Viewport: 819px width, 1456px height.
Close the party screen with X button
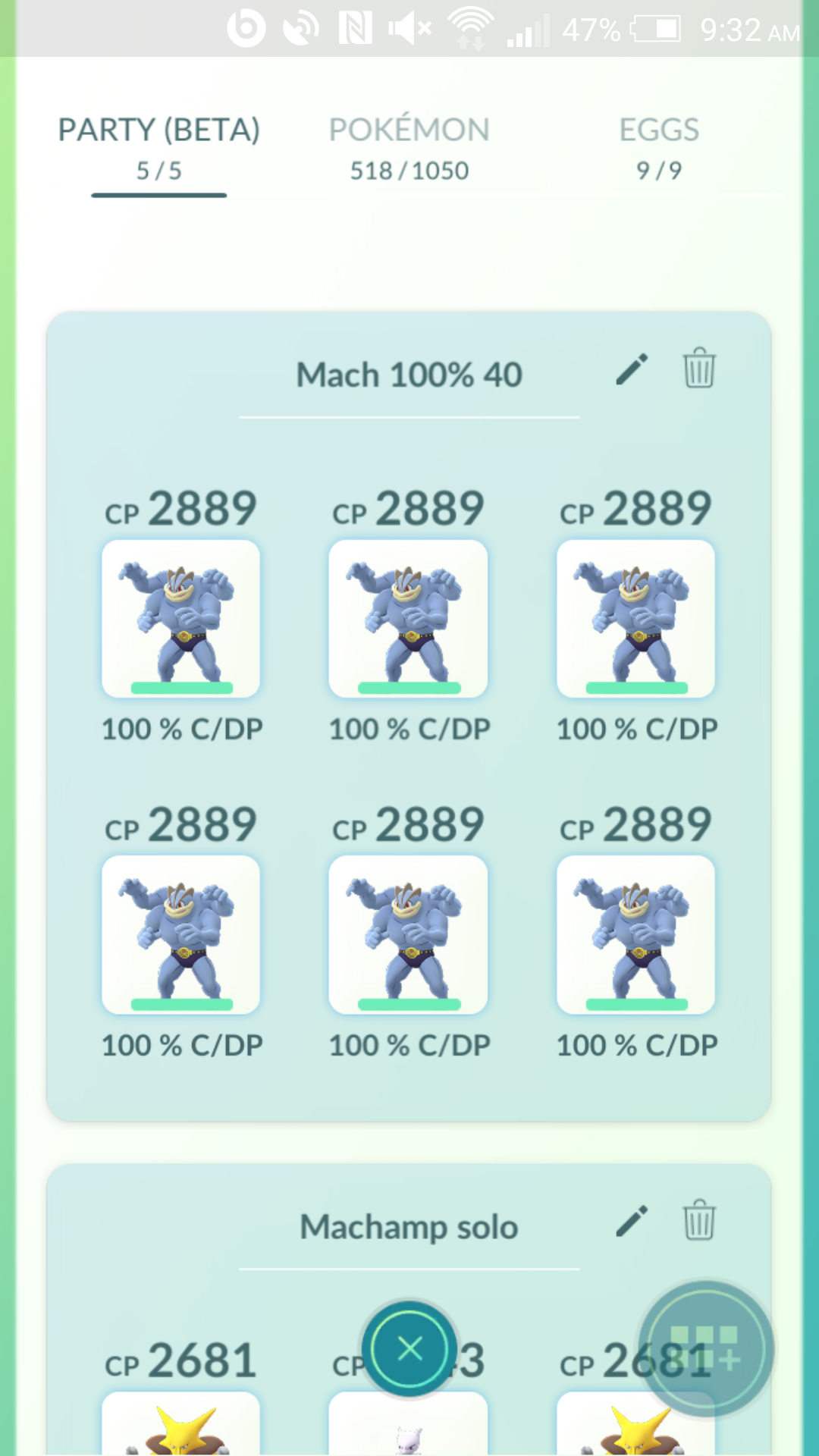(x=409, y=1348)
